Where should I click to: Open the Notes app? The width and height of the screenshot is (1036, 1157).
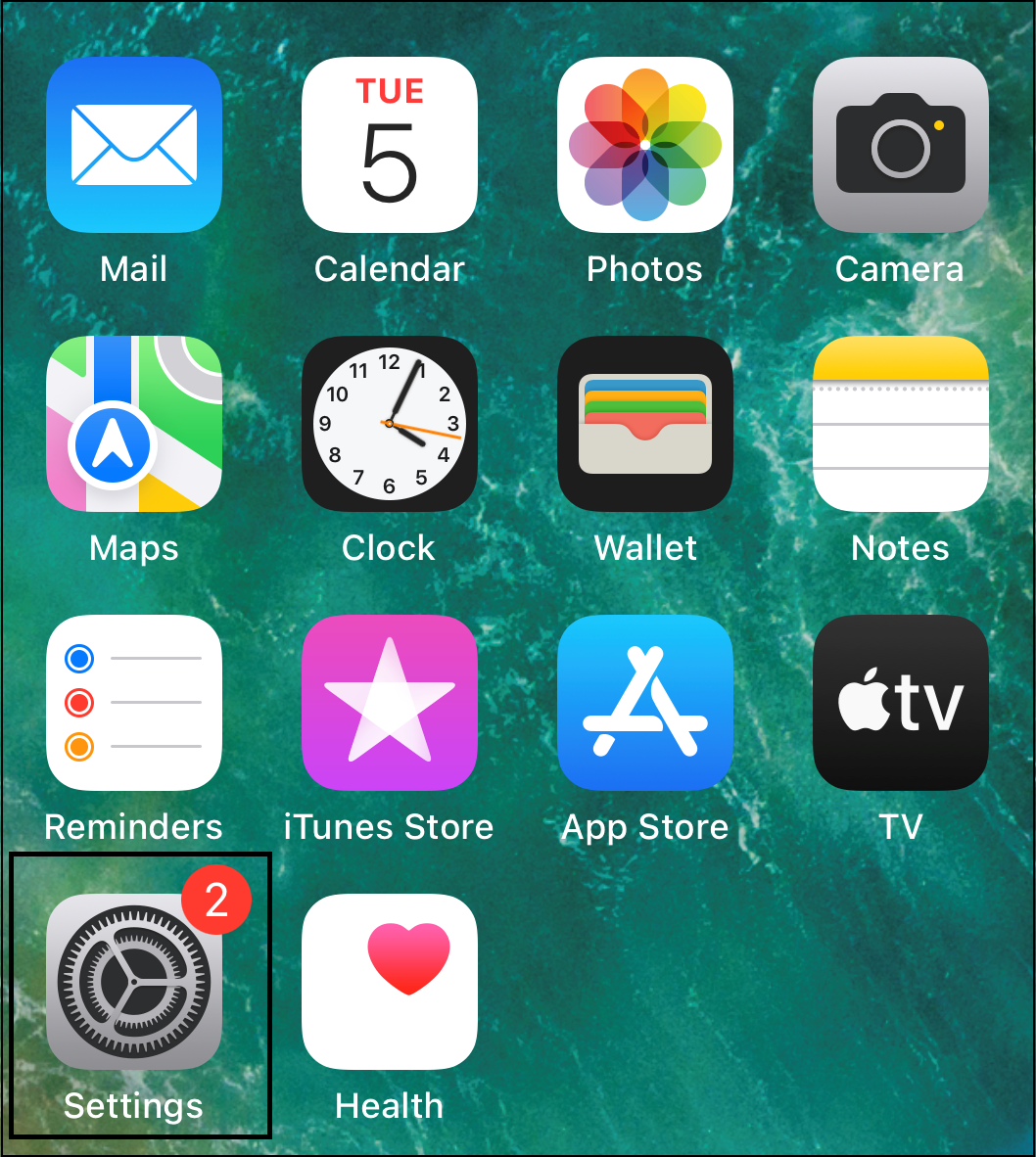pyautogui.click(x=901, y=424)
